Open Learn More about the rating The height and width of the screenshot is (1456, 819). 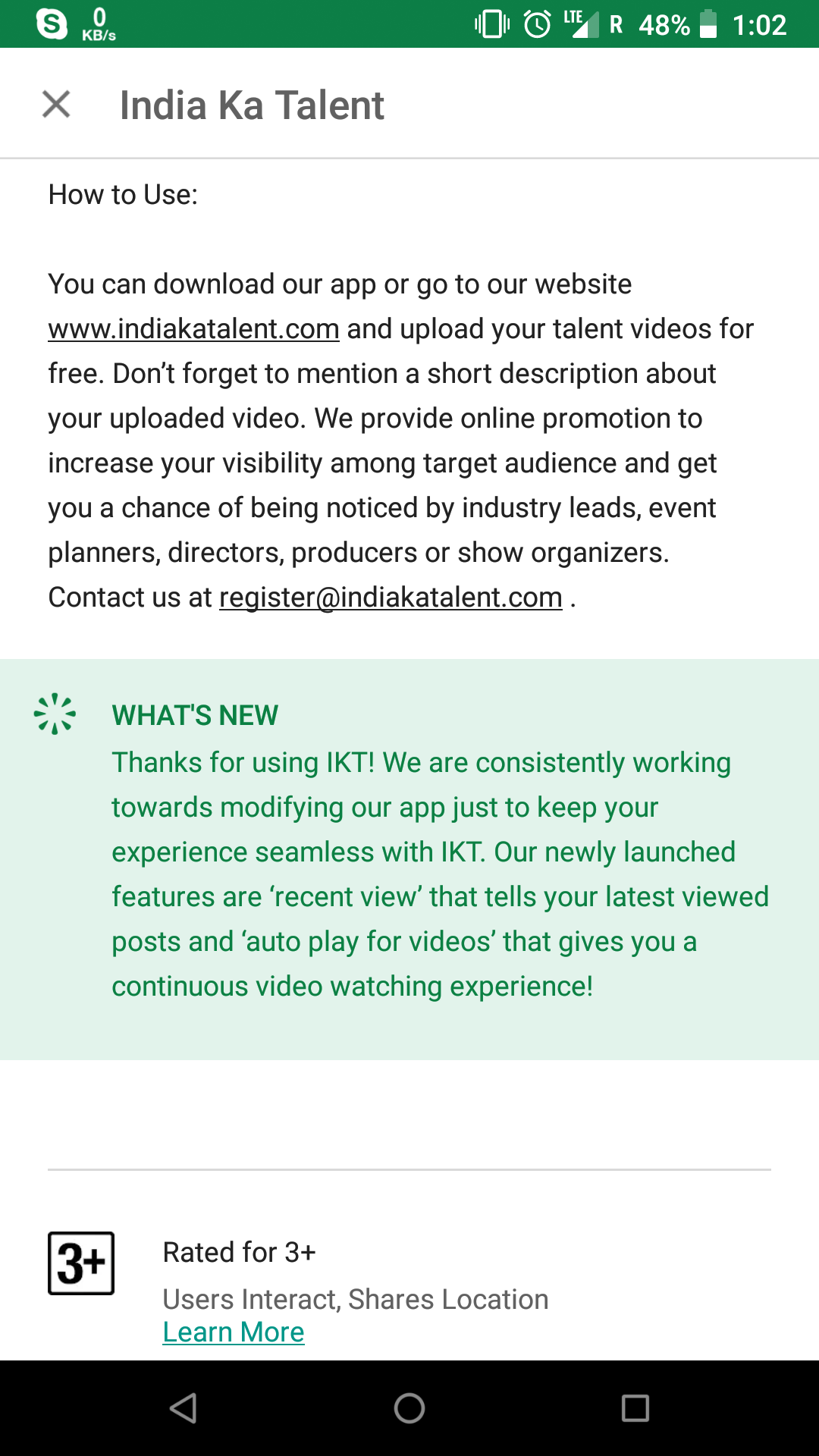pos(234,1332)
